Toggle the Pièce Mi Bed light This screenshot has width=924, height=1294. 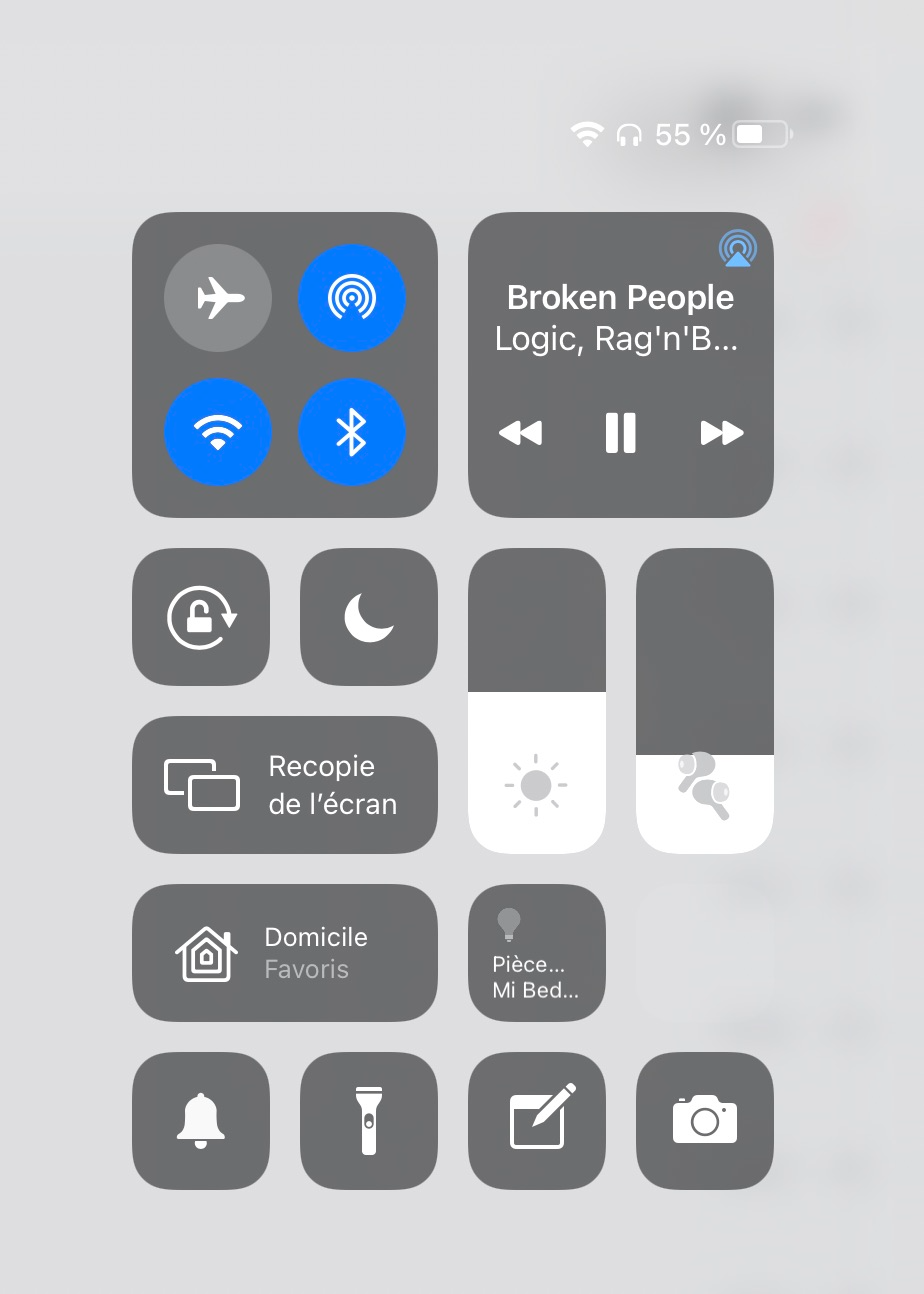[x=537, y=953]
